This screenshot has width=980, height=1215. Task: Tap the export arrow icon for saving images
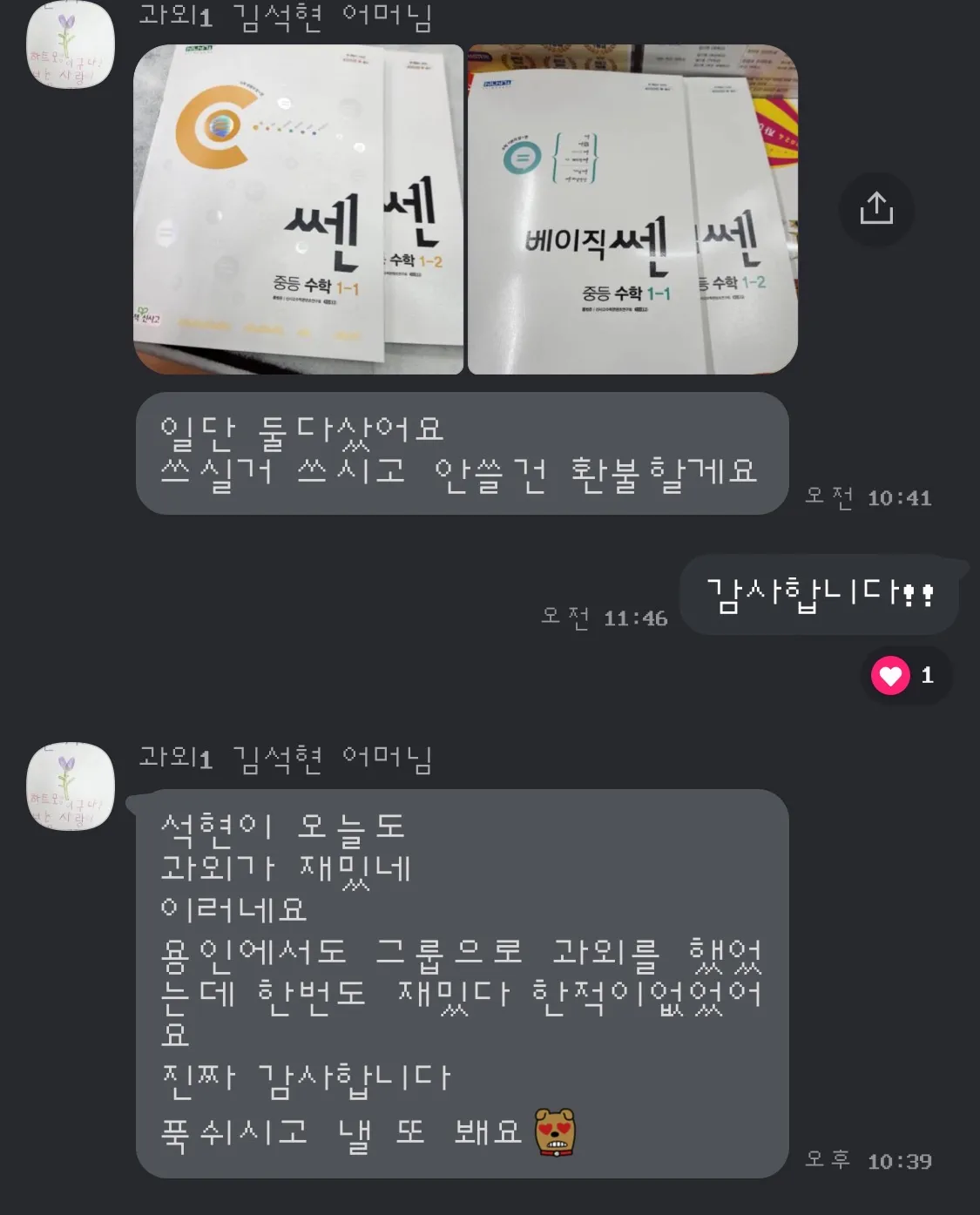click(876, 209)
